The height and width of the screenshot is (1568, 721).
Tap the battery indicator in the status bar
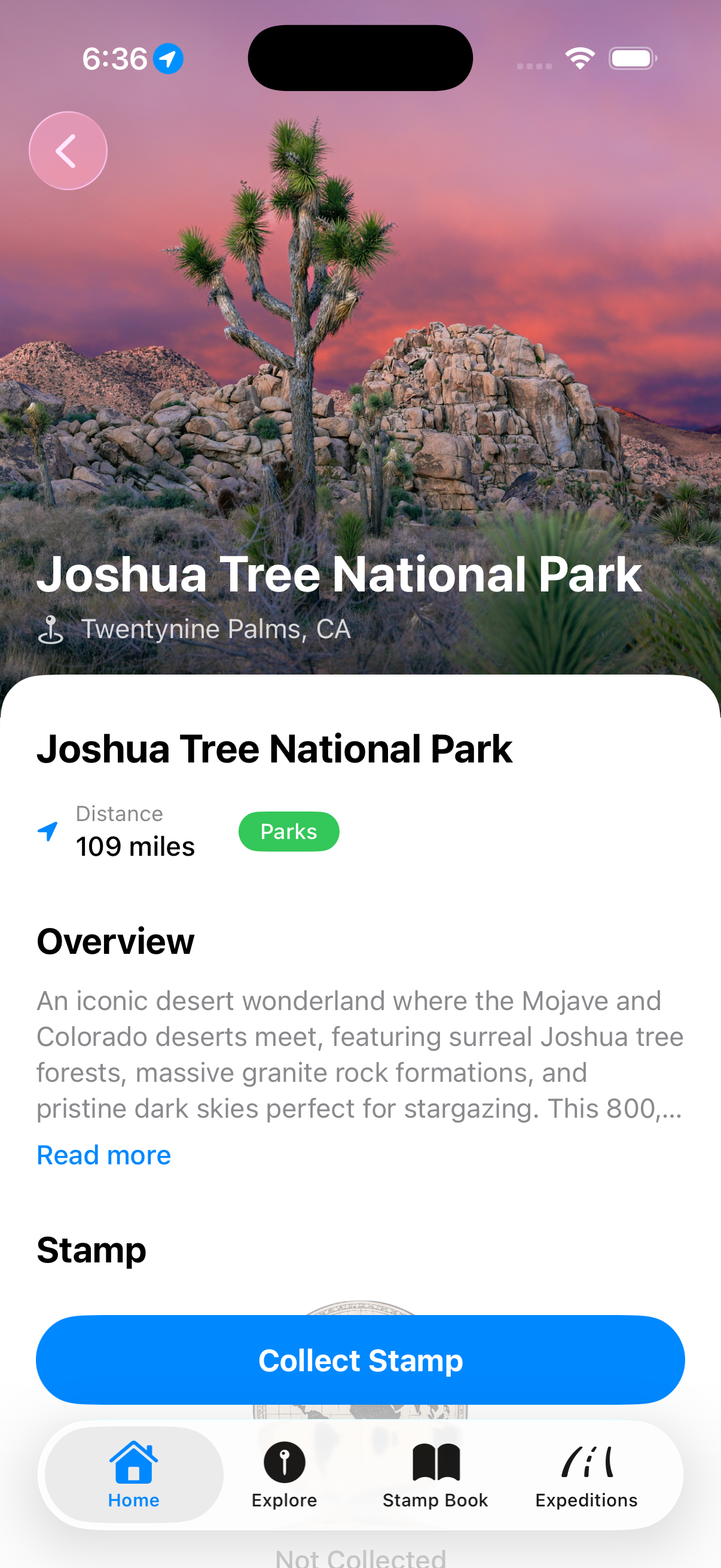coord(631,57)
